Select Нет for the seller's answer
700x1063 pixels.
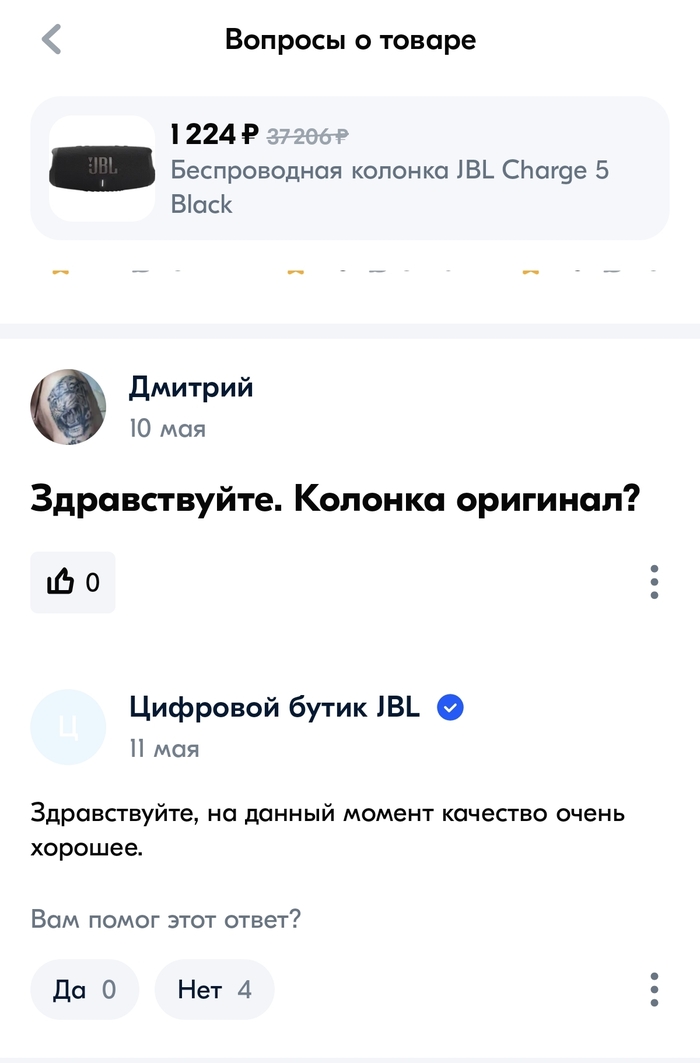214,990
